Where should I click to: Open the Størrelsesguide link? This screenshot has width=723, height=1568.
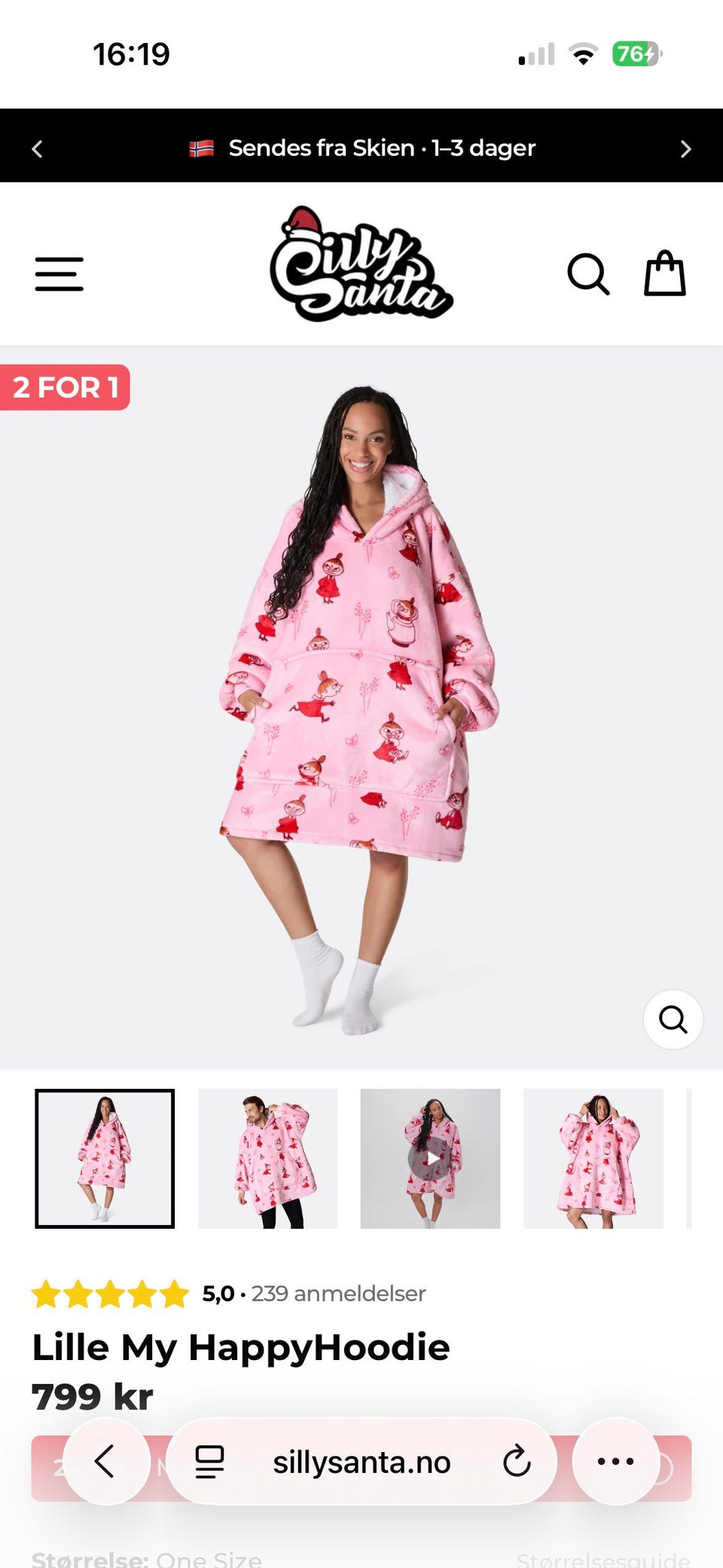tap(603, 1558)
